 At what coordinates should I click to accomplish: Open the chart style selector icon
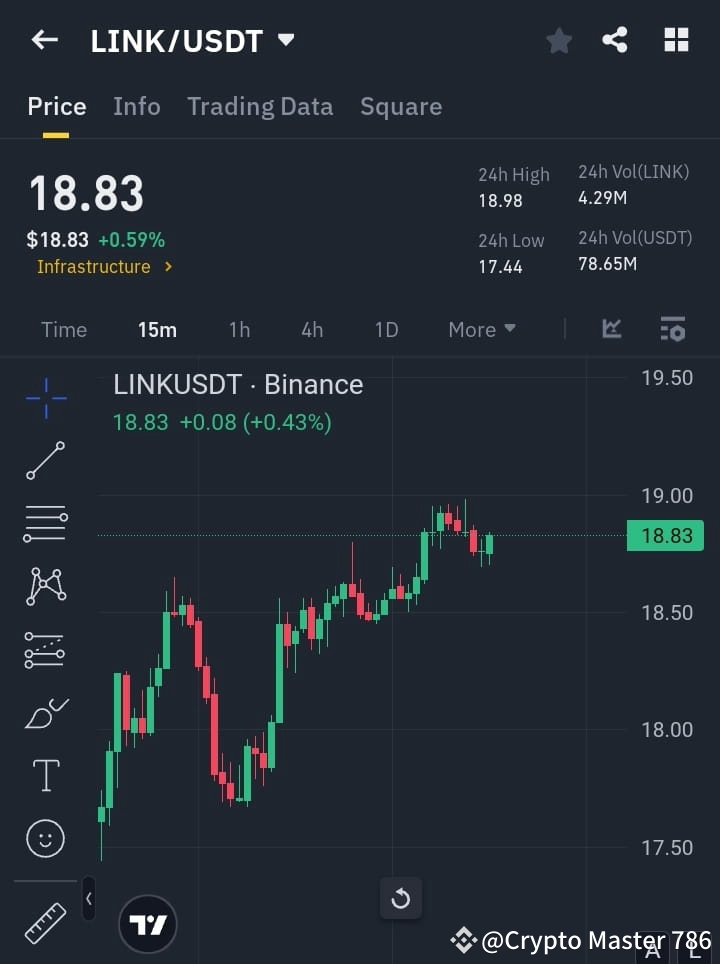[611, 329]
